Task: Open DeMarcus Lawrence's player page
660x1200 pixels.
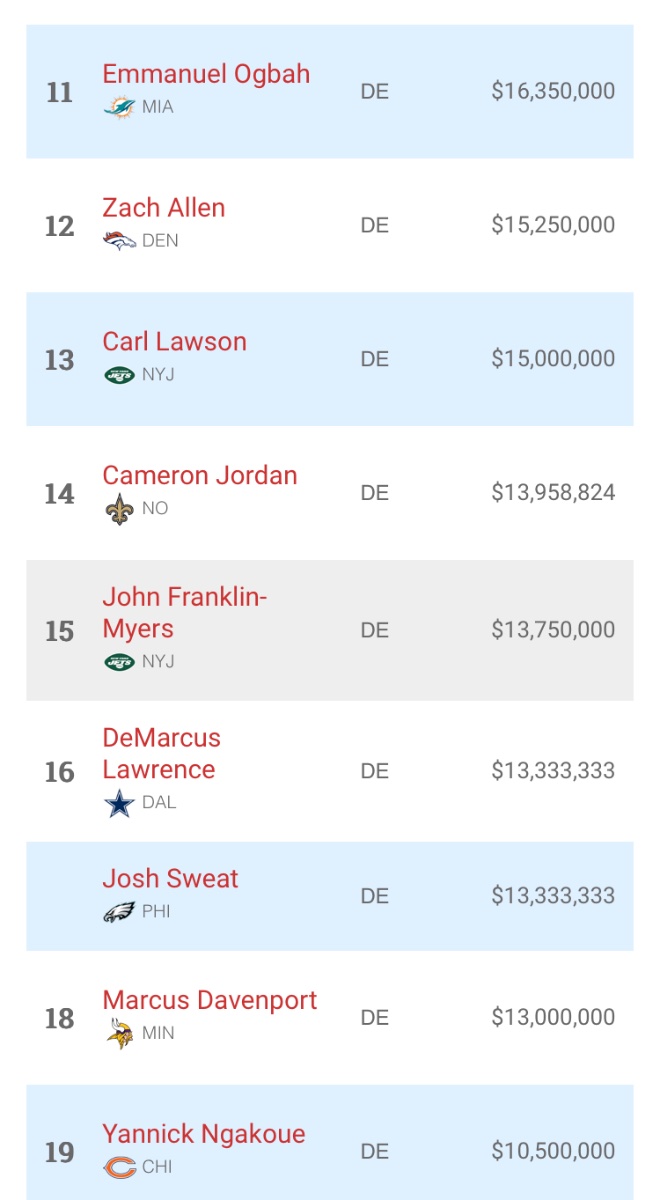Action: pyautogui.click(x=161, y=754)
